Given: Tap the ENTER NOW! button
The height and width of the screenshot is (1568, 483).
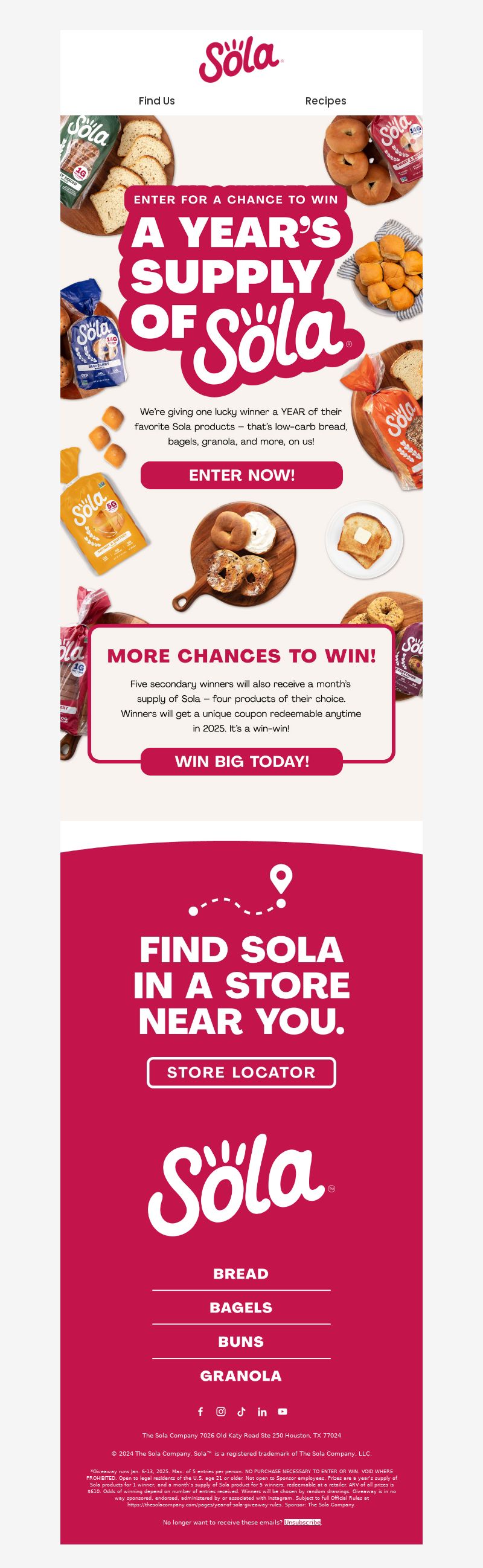Looking at the screenshot, I should coord(241,475).
